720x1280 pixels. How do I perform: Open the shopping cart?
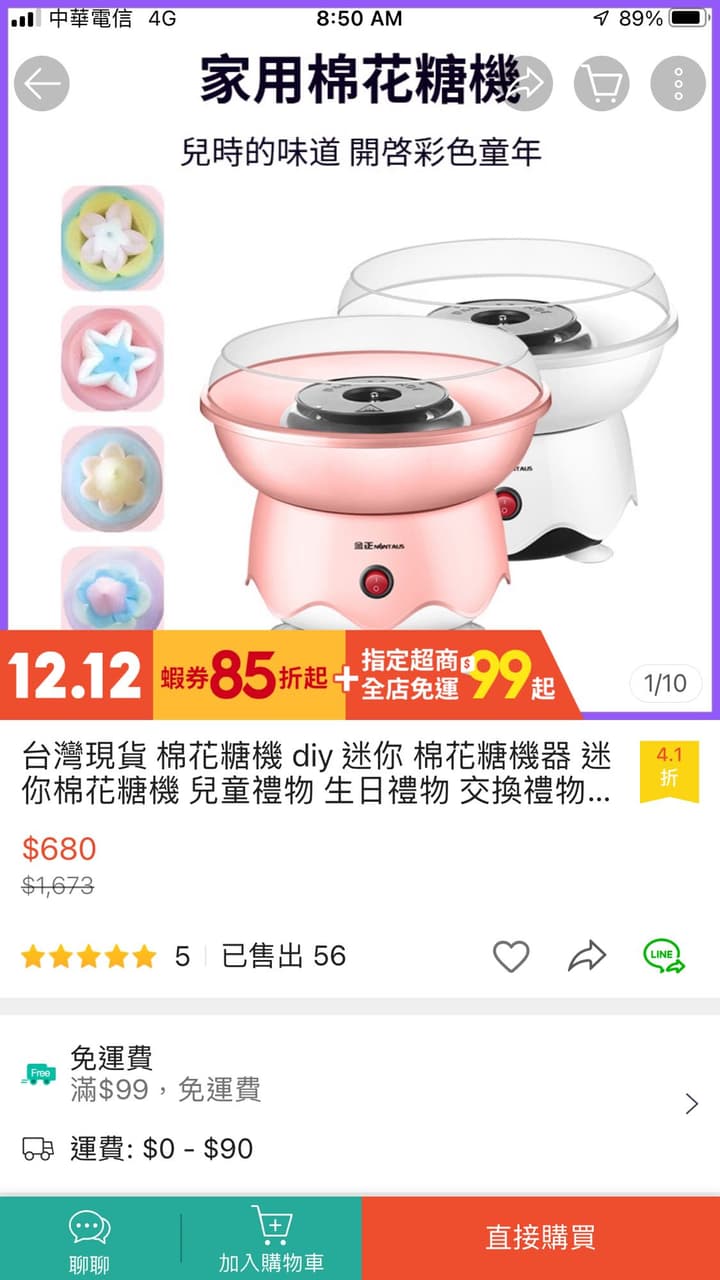point(601,84)
